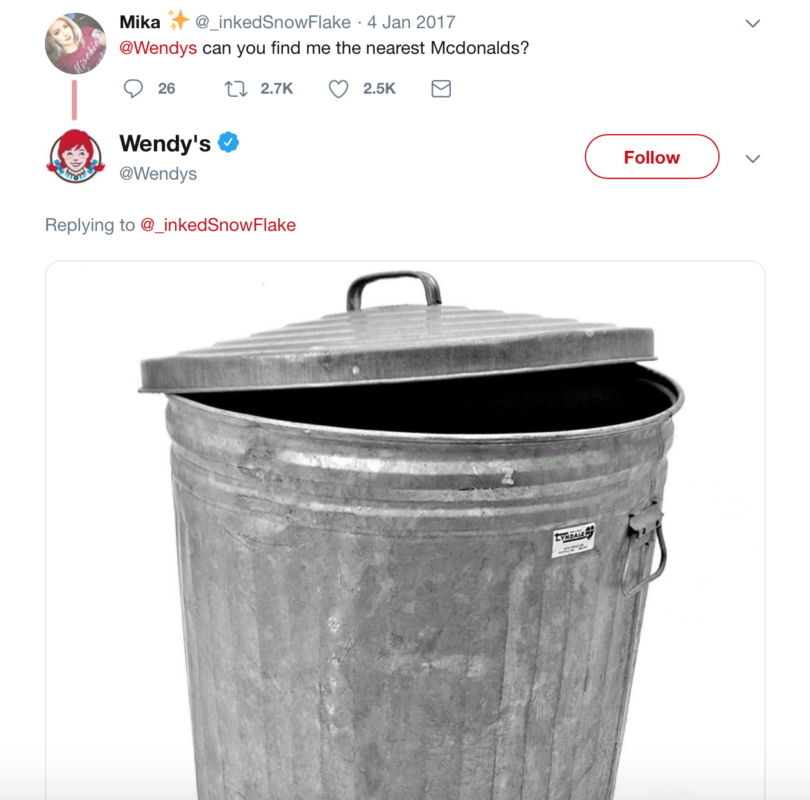
Task: Open Mika's display name profile link
Action: (x=140, y=21)
